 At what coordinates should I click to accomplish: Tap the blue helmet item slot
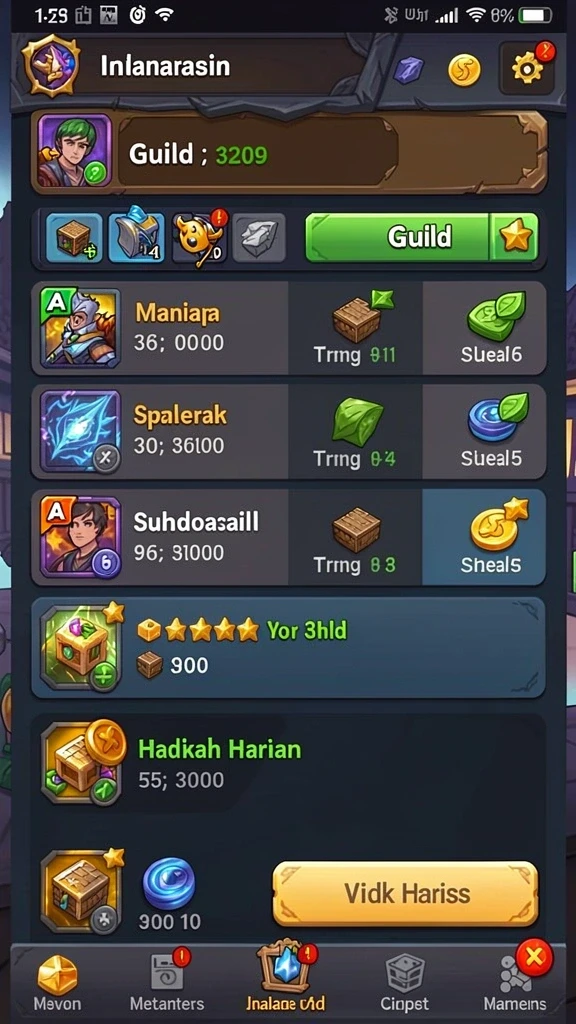[x=136, y=236]
